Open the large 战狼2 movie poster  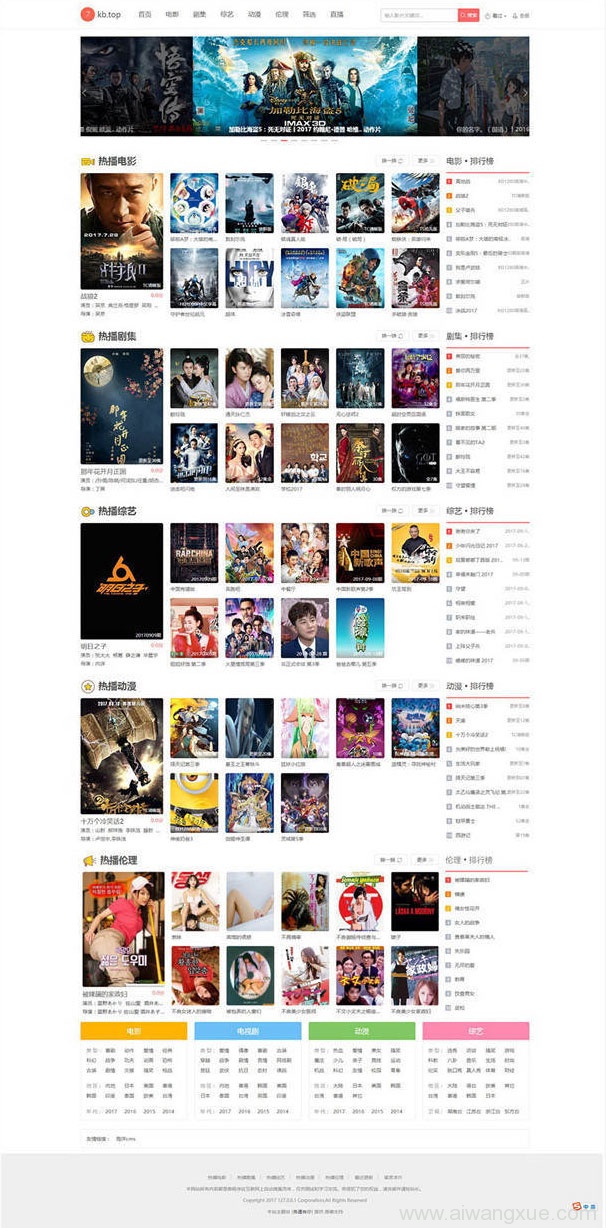(121, 232)
